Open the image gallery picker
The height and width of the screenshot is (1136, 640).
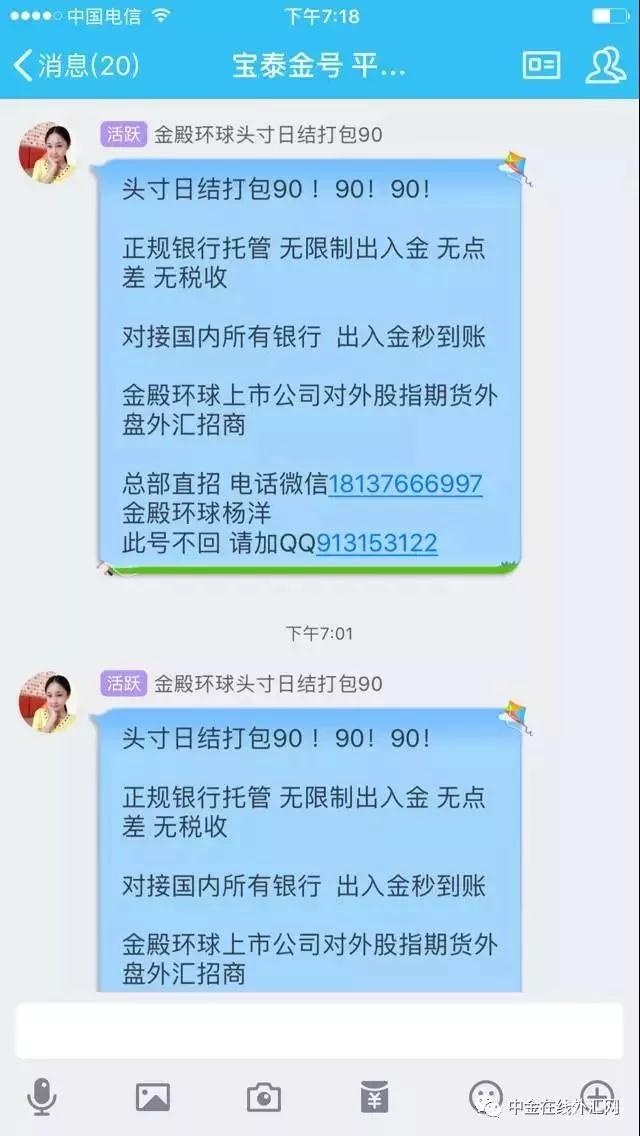[153, 1097]
